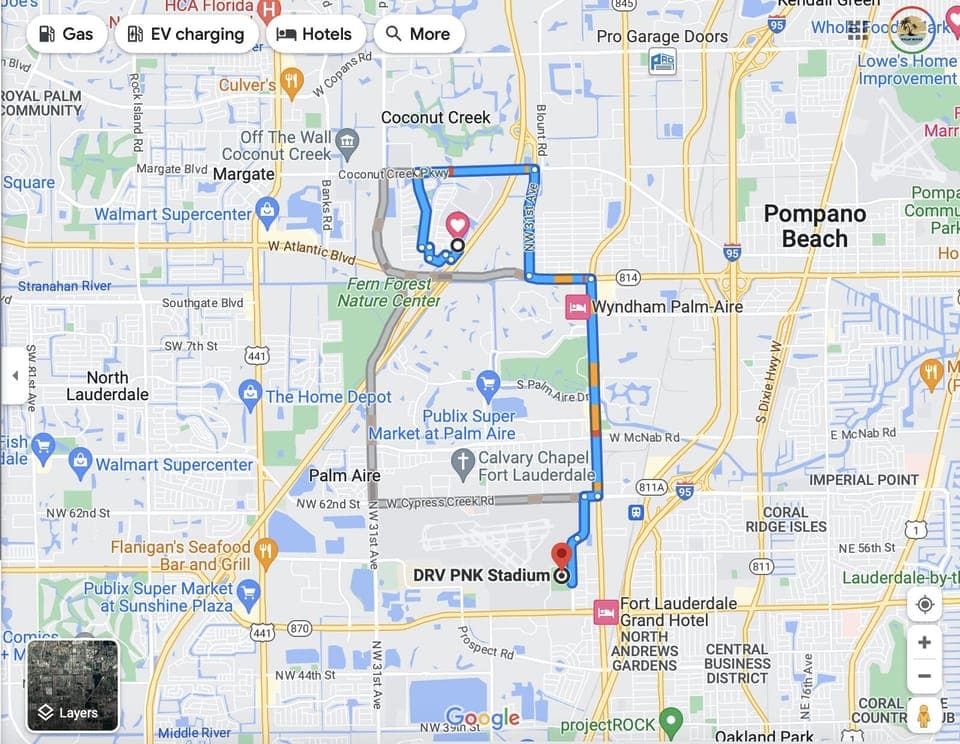
Task: Select the DRV PNK Stadium destination marker
Action: [x=562, y=556]
